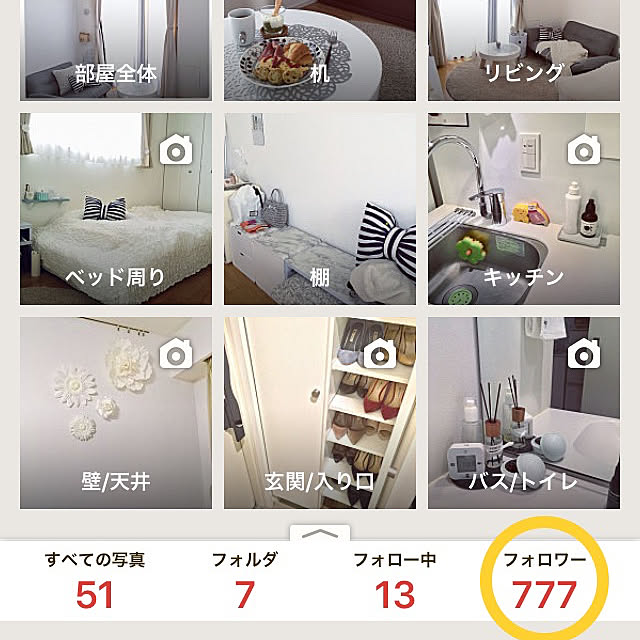Open the リビング category tile
The height and width of the screenshot is (640, 640).
[524, 50]
